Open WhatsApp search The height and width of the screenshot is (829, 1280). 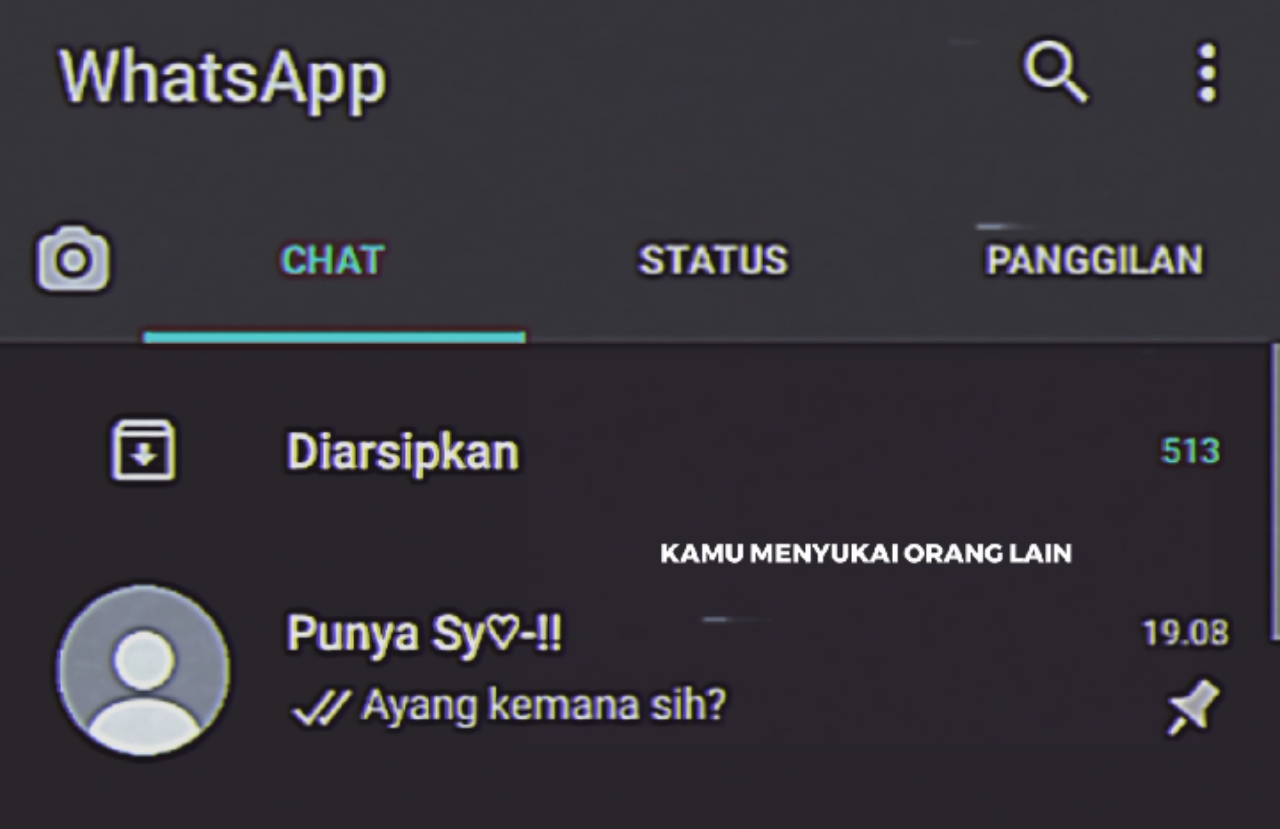pyautogui.click(x=1055, y=73)
